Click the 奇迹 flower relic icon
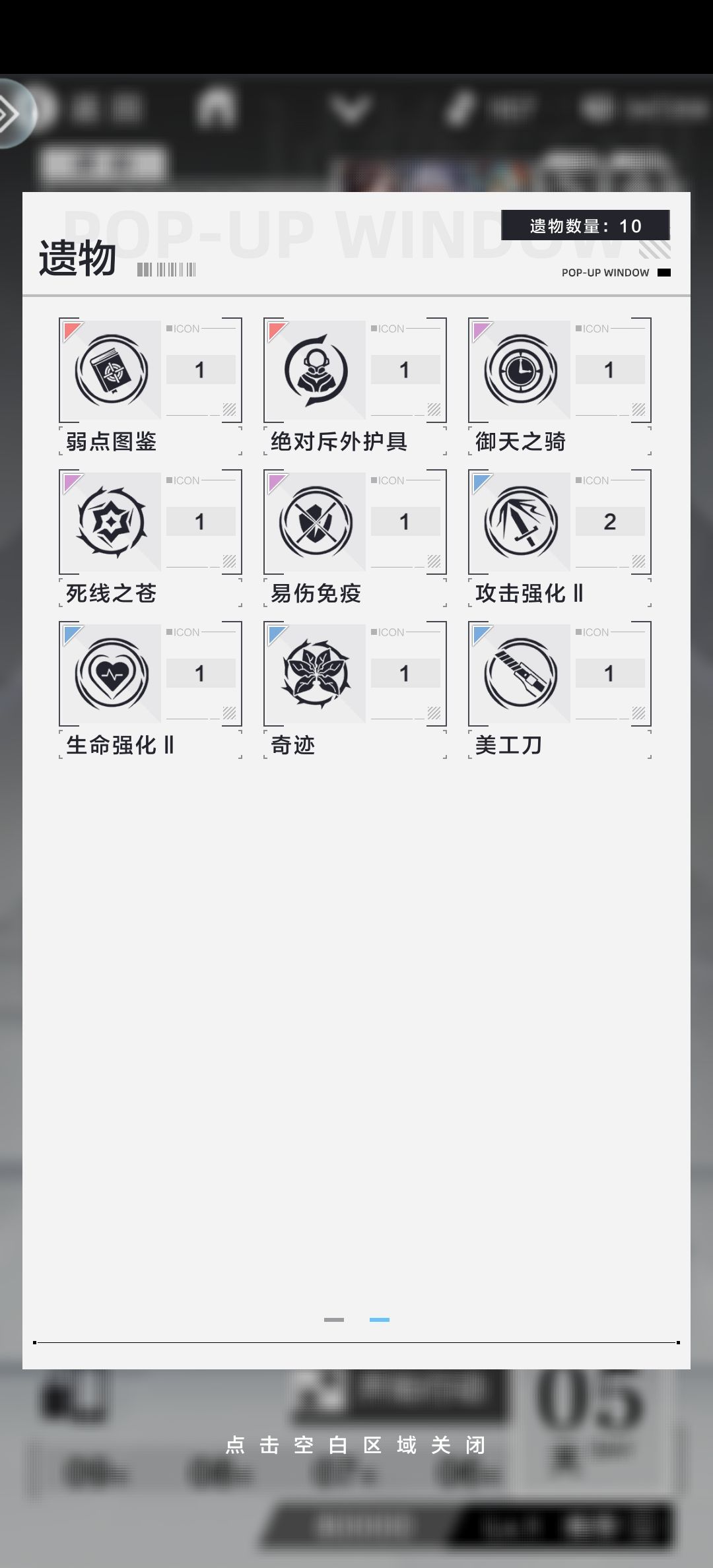Image resolution: width=713 pixels, height=1568 pixels. [314, 673]
